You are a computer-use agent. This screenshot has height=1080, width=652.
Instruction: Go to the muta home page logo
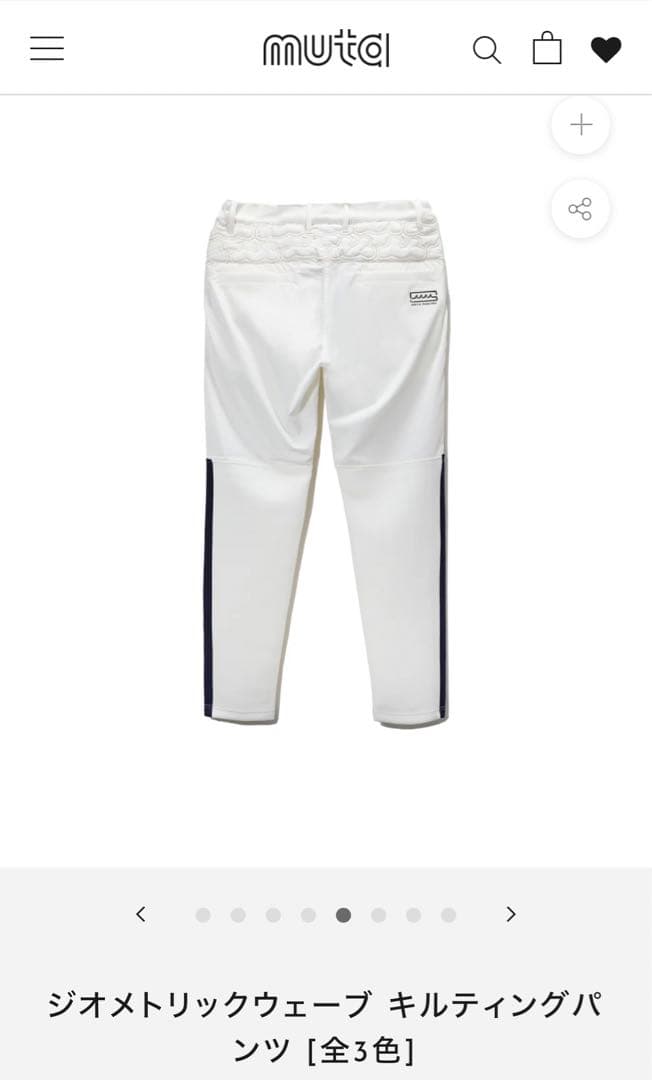coord(326,49)
